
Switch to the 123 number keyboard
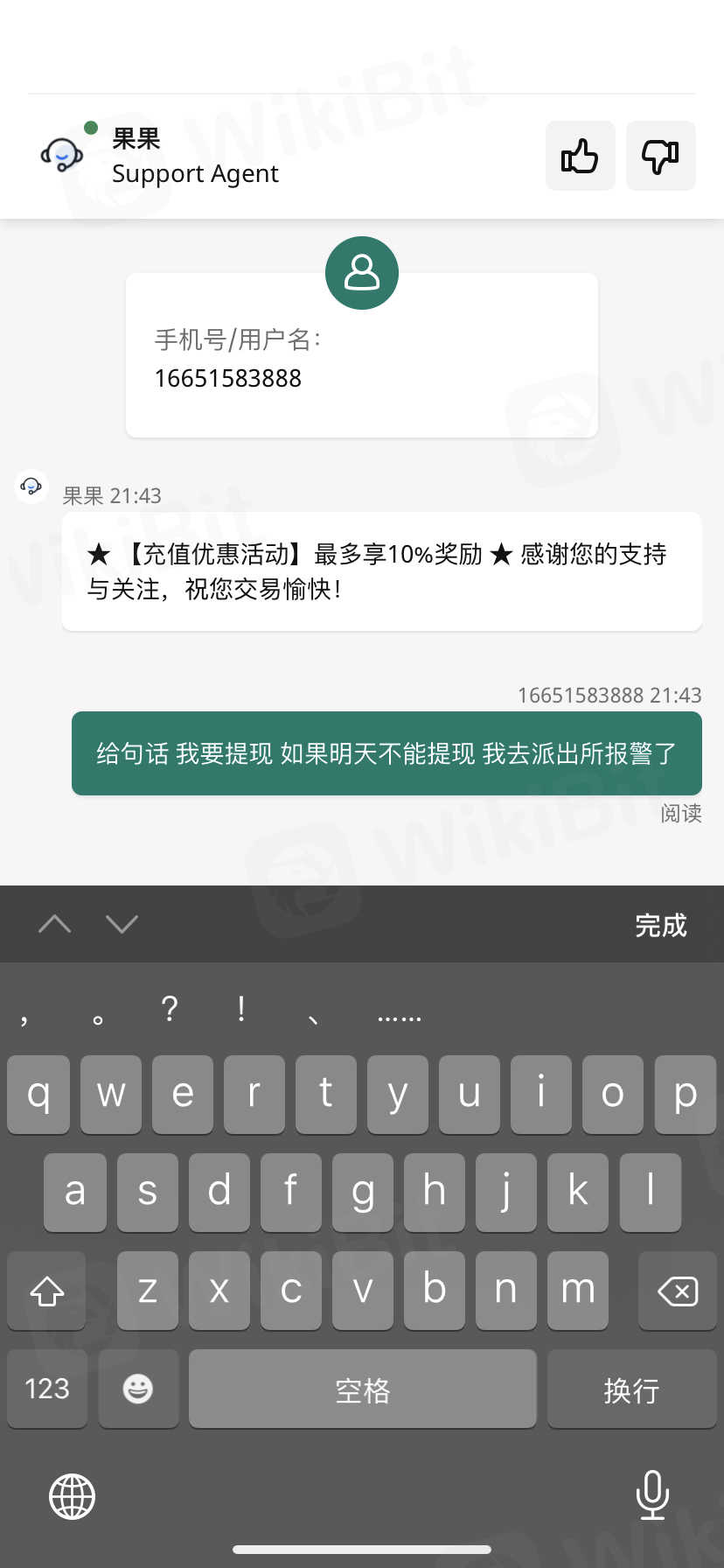coord(47,1389)
